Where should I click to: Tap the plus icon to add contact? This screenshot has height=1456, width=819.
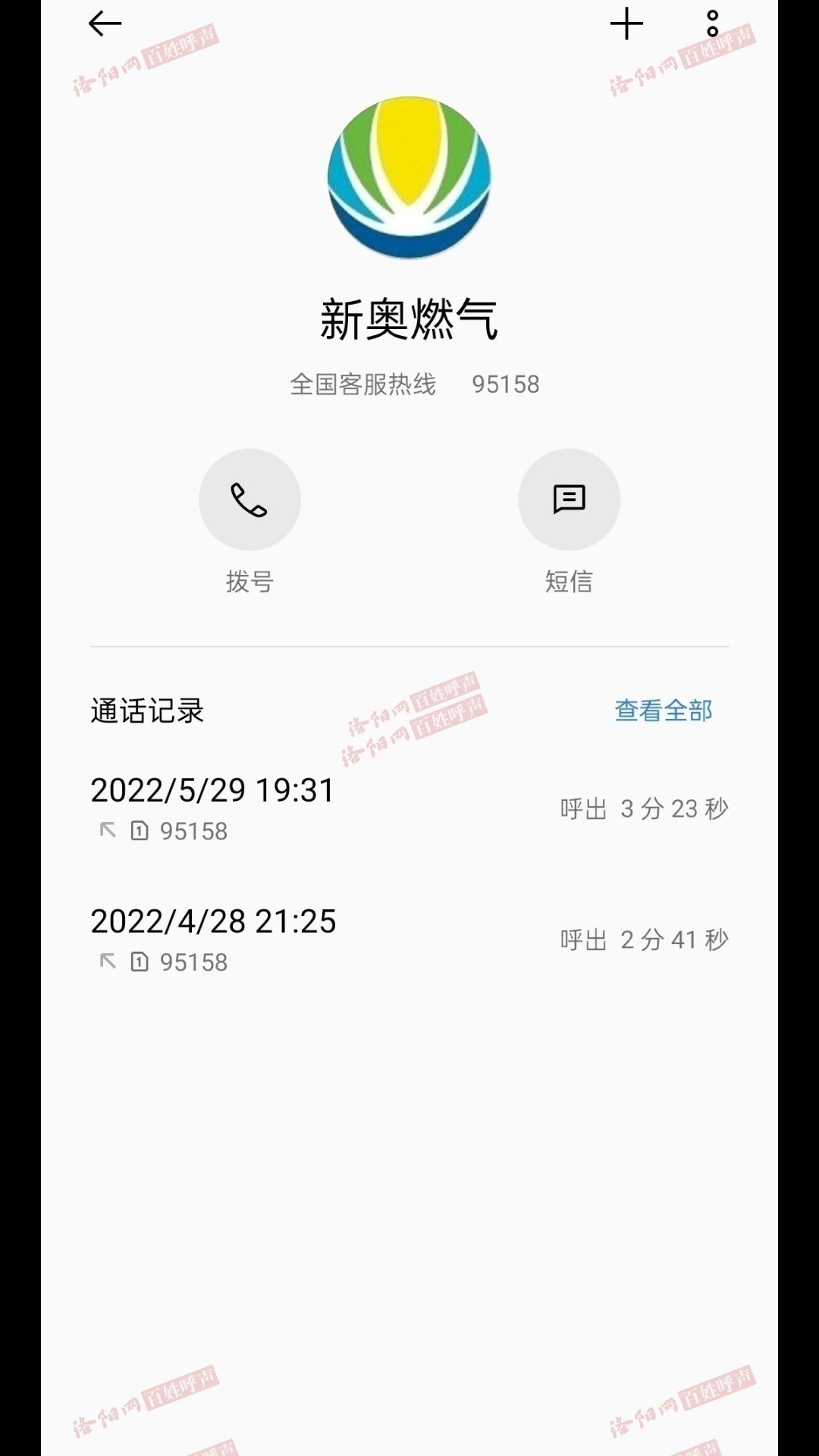[x=626, y=24]
